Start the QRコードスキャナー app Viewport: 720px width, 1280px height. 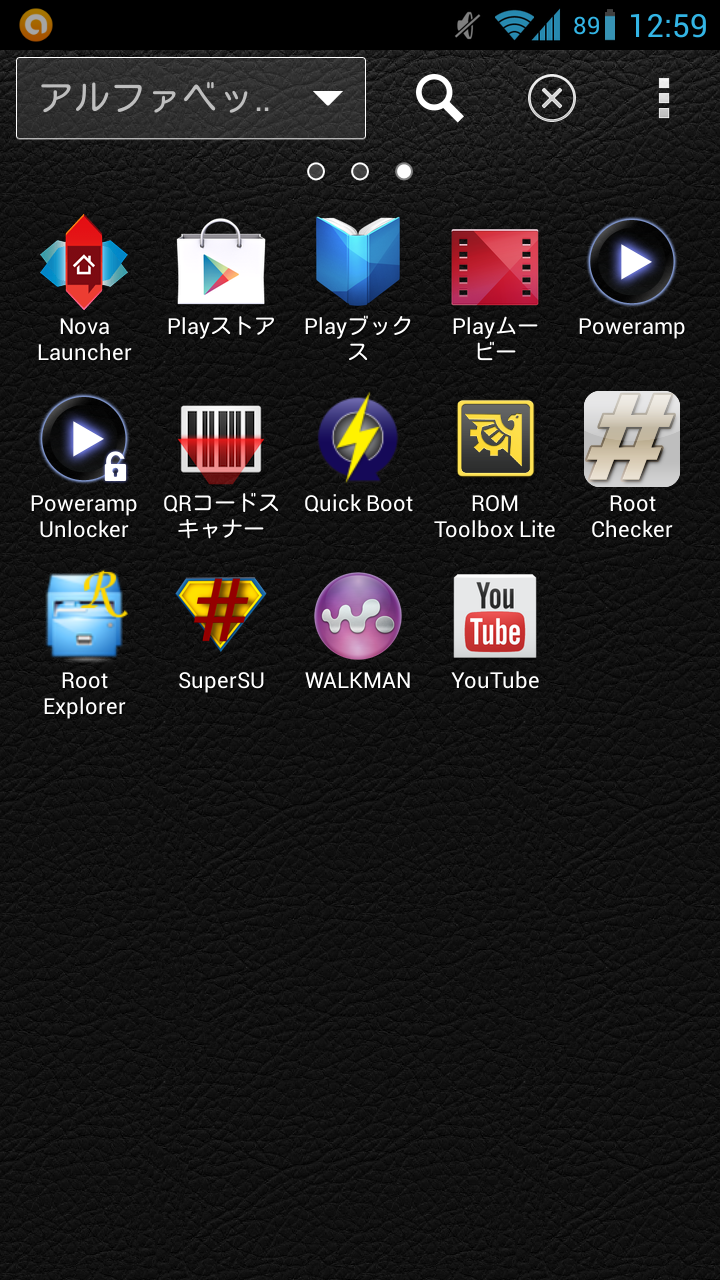(221, 438)
